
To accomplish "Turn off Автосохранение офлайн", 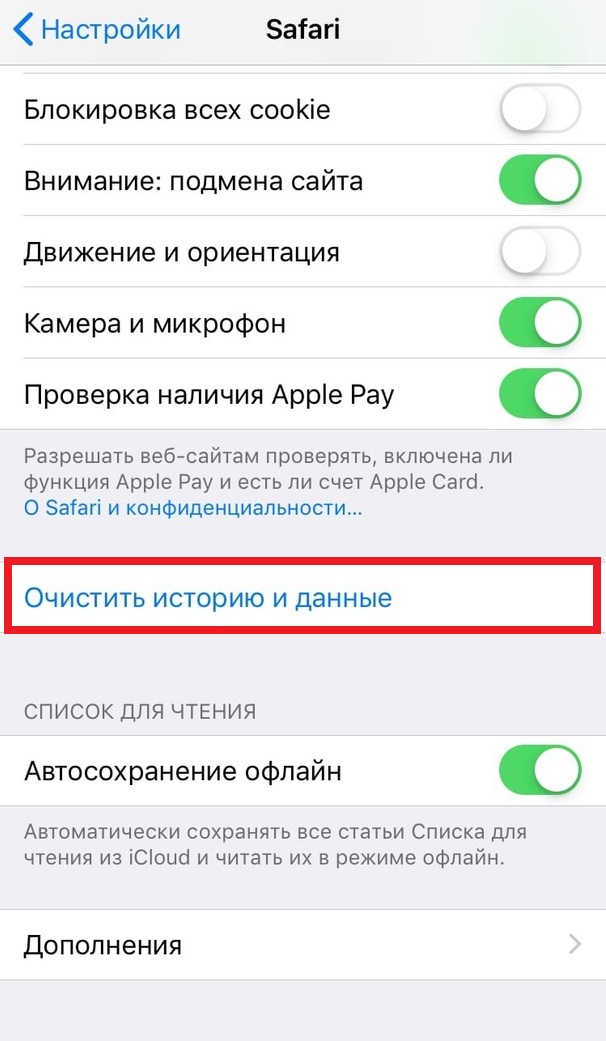I will [x=539, y=772].
